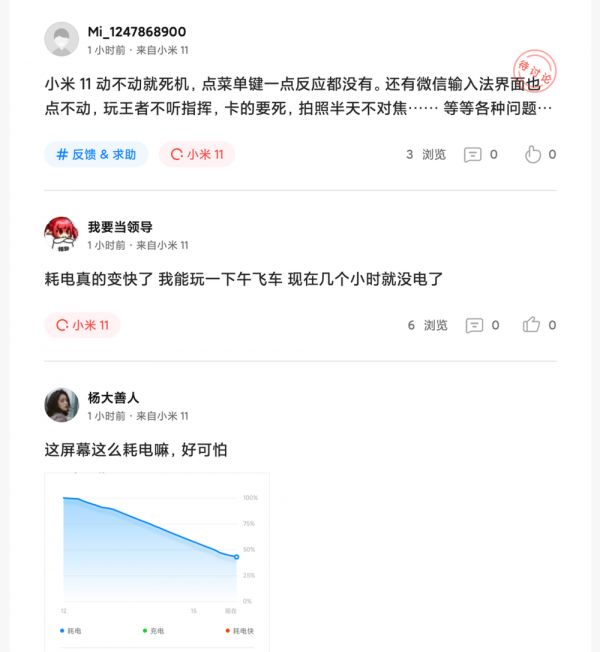Open the post 耗电真的变快了

[243, 280]
